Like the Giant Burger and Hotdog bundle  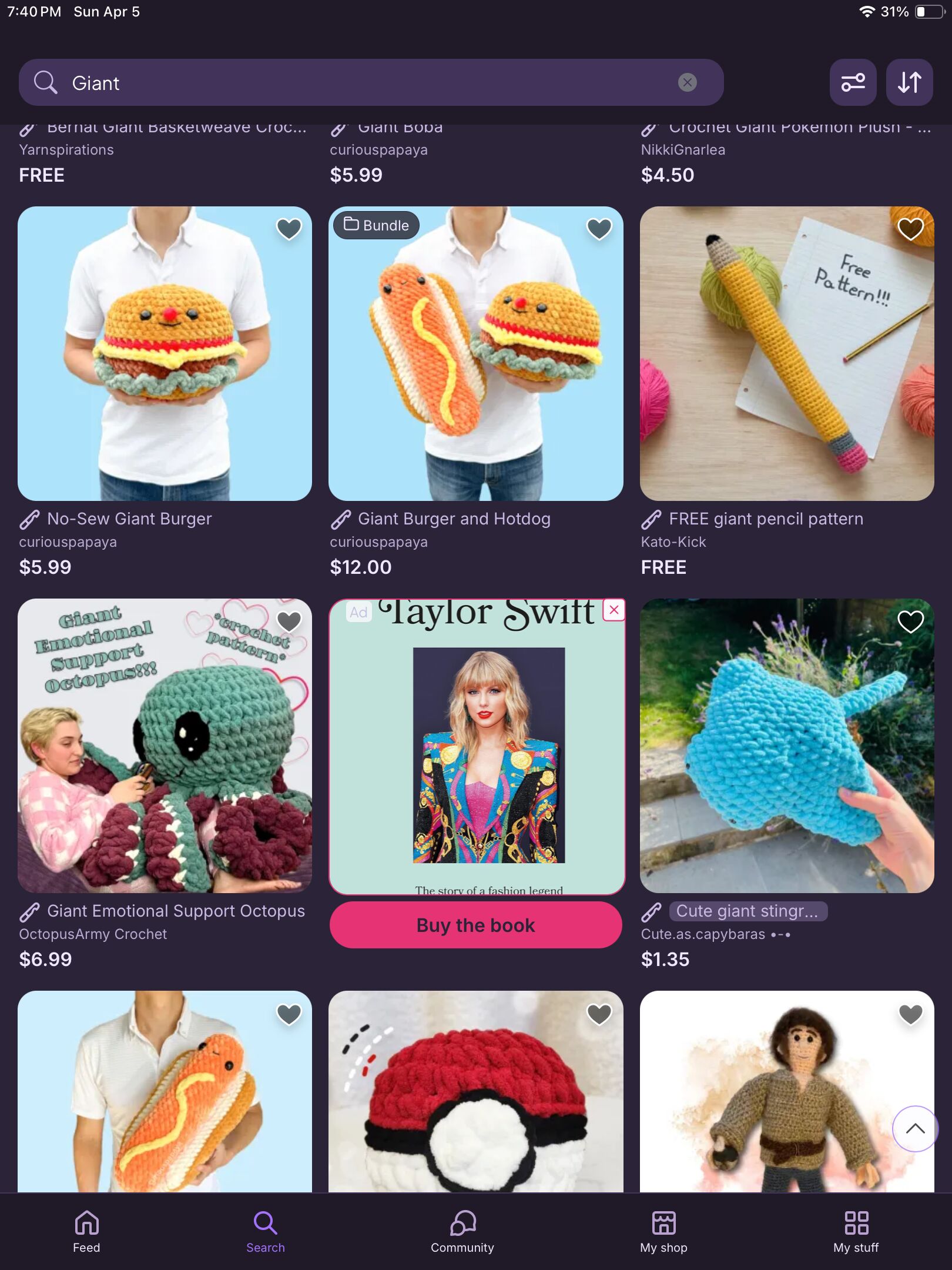point(599,229)
